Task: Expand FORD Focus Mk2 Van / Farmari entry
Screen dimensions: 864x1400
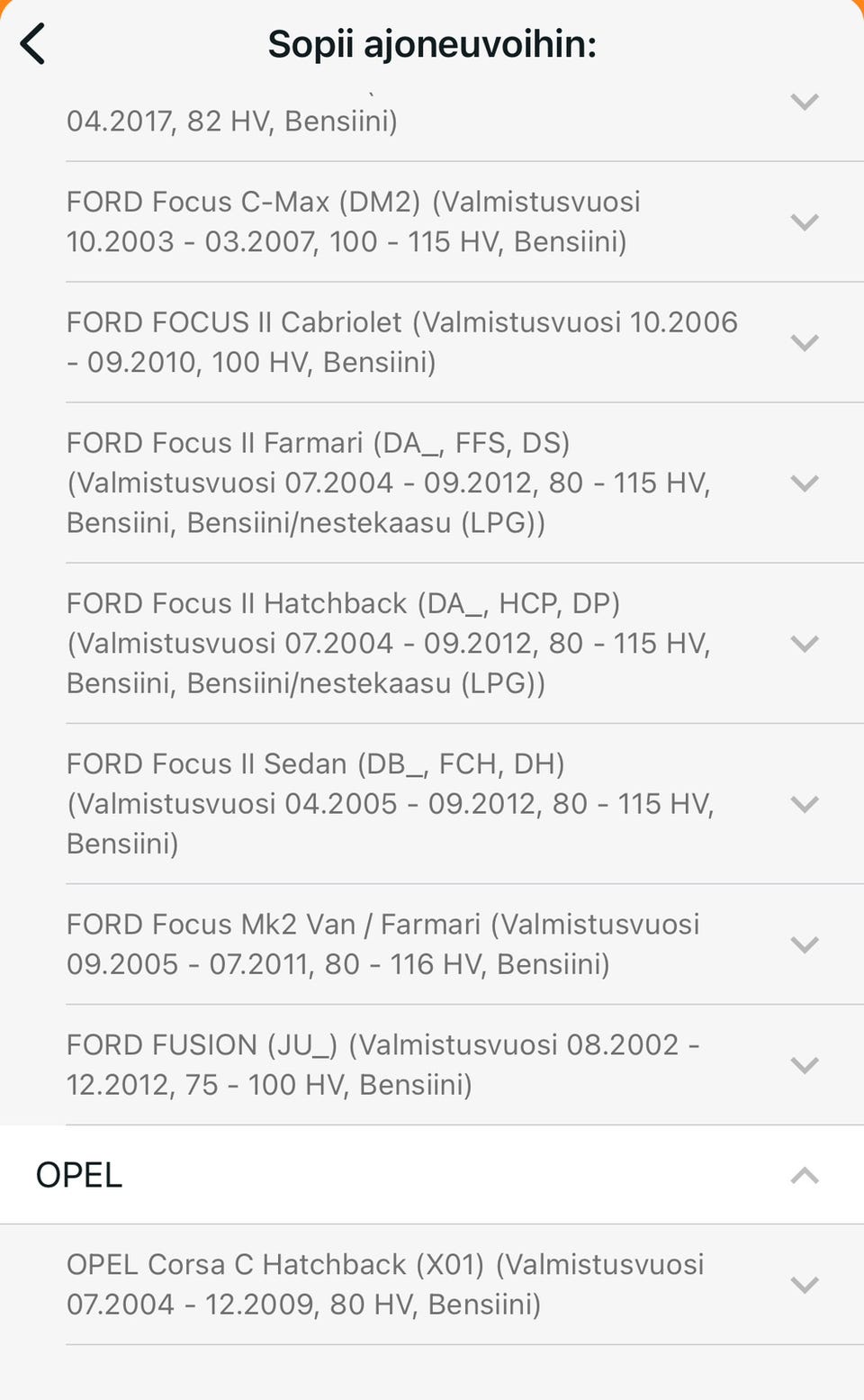Action: point(804,944)
